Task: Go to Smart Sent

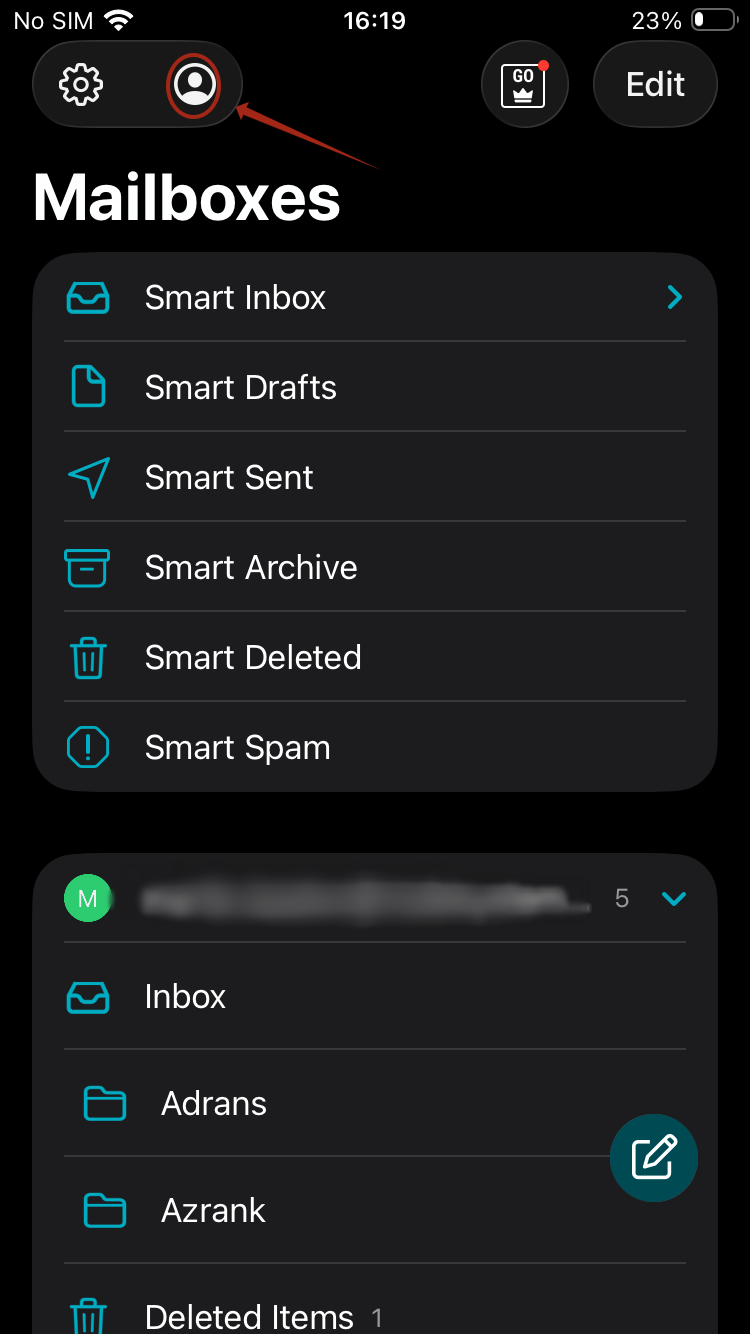Action: click(x=229, y=478)
